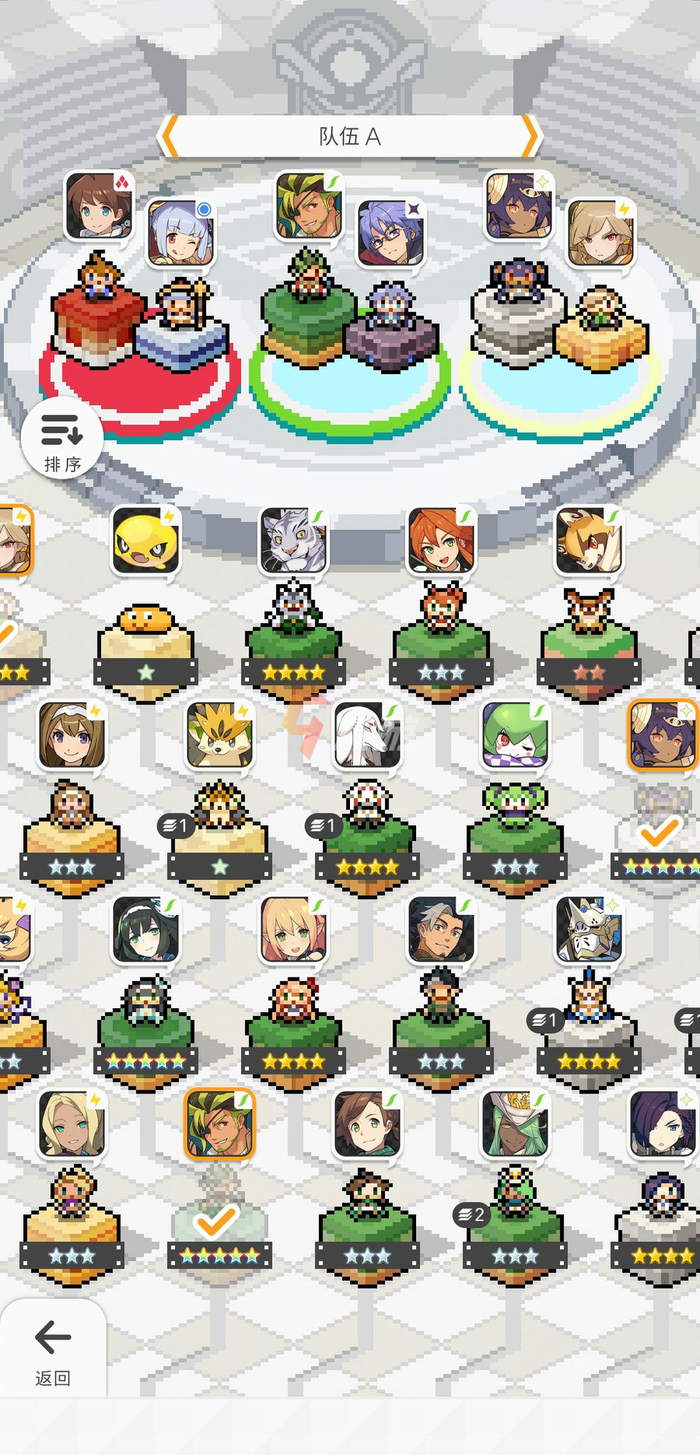Tap the 排序 sort button
The width and height of the screenshot is (700, 1455).
[61, 438]
